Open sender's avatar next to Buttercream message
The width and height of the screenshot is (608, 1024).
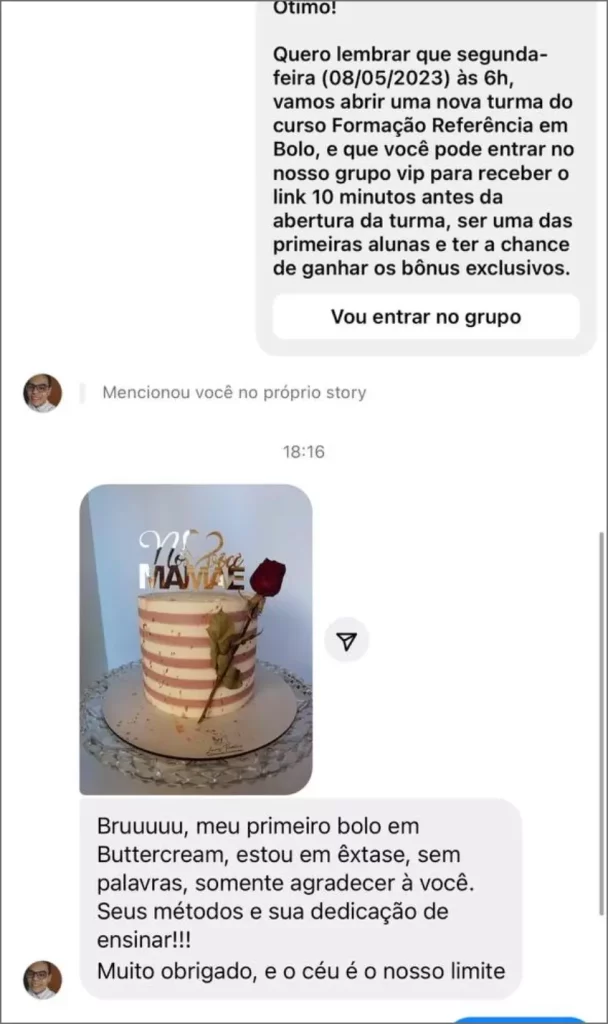tap(43, 979)
